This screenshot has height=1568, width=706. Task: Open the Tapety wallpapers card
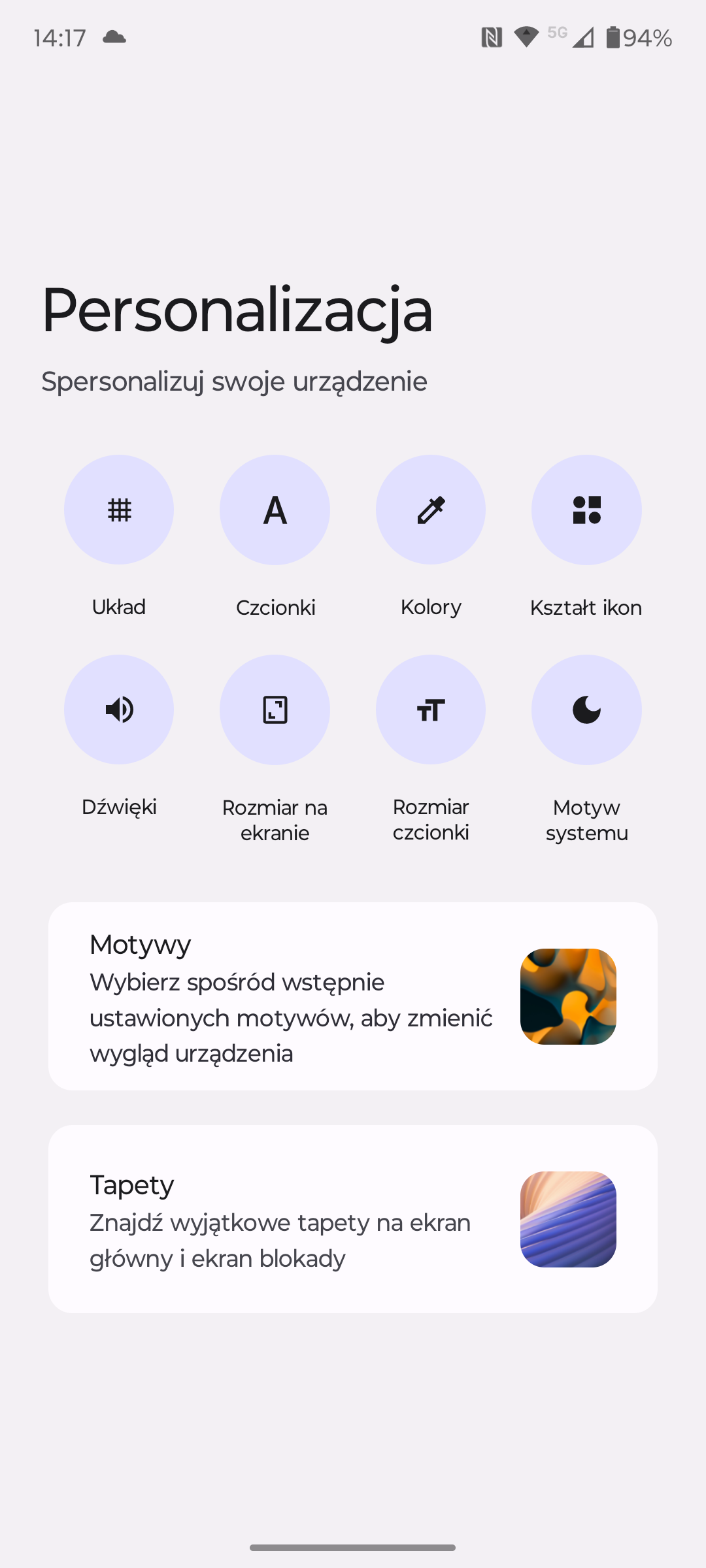[x=353, y=1219]
